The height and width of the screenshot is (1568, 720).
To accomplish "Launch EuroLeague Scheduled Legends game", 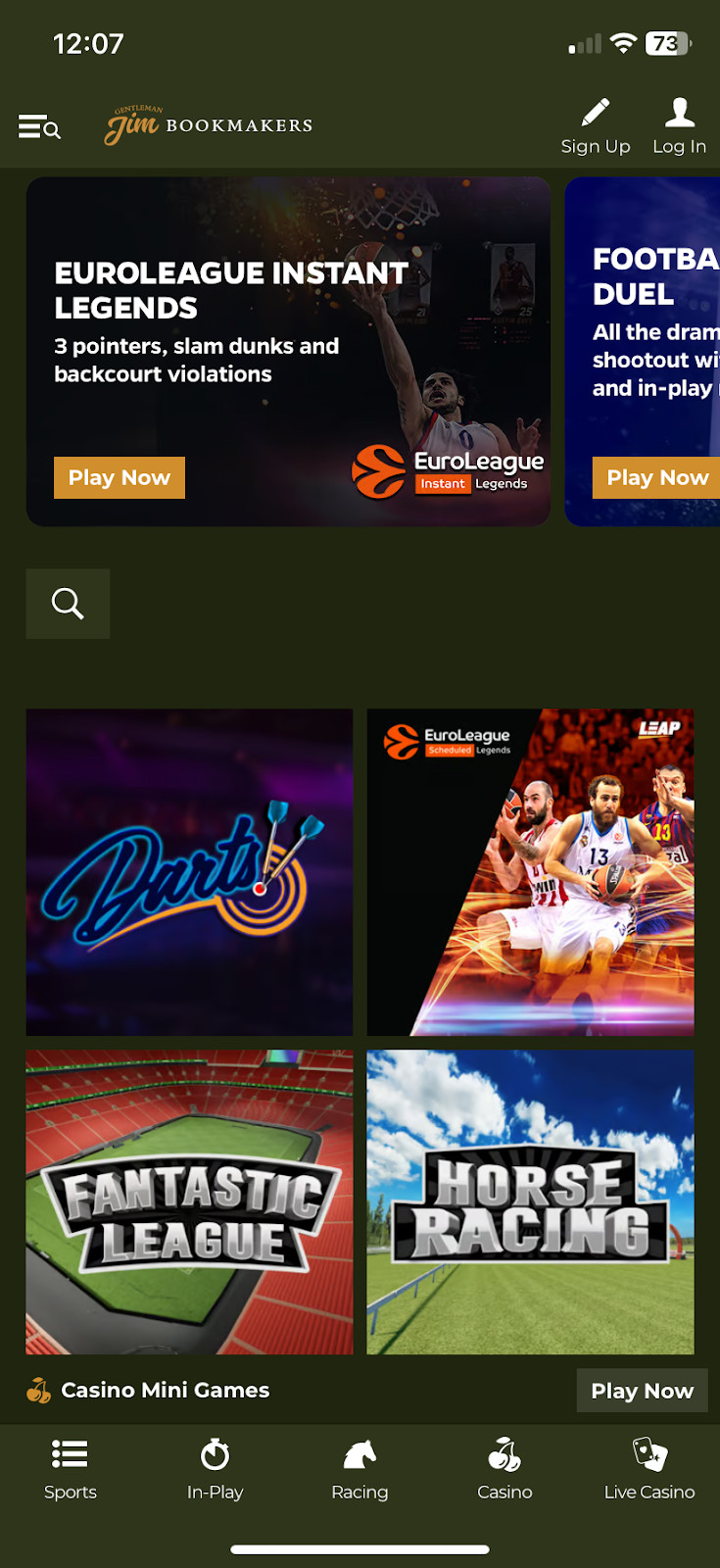I will coord(530,872).
